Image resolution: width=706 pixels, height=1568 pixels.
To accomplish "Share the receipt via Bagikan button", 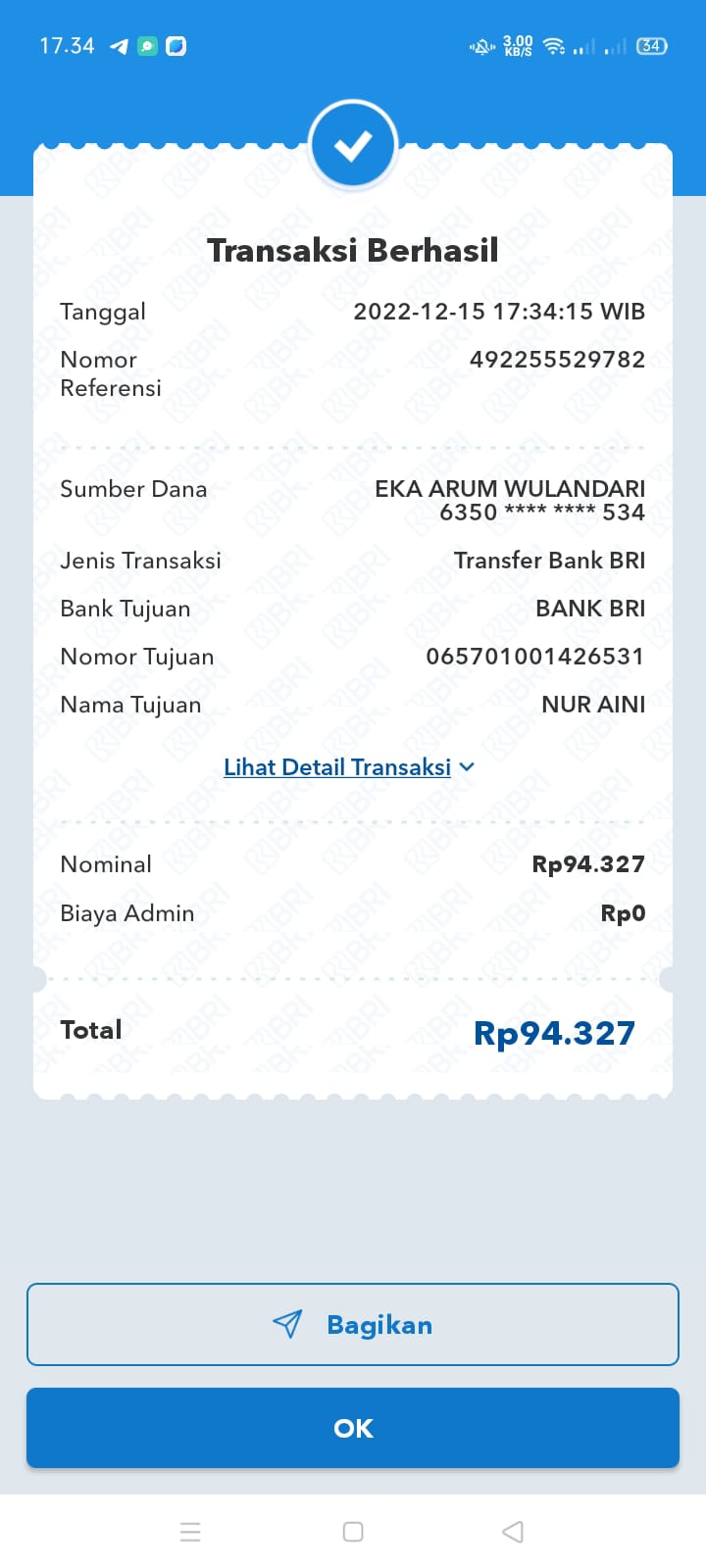I will click(353, 1324).
